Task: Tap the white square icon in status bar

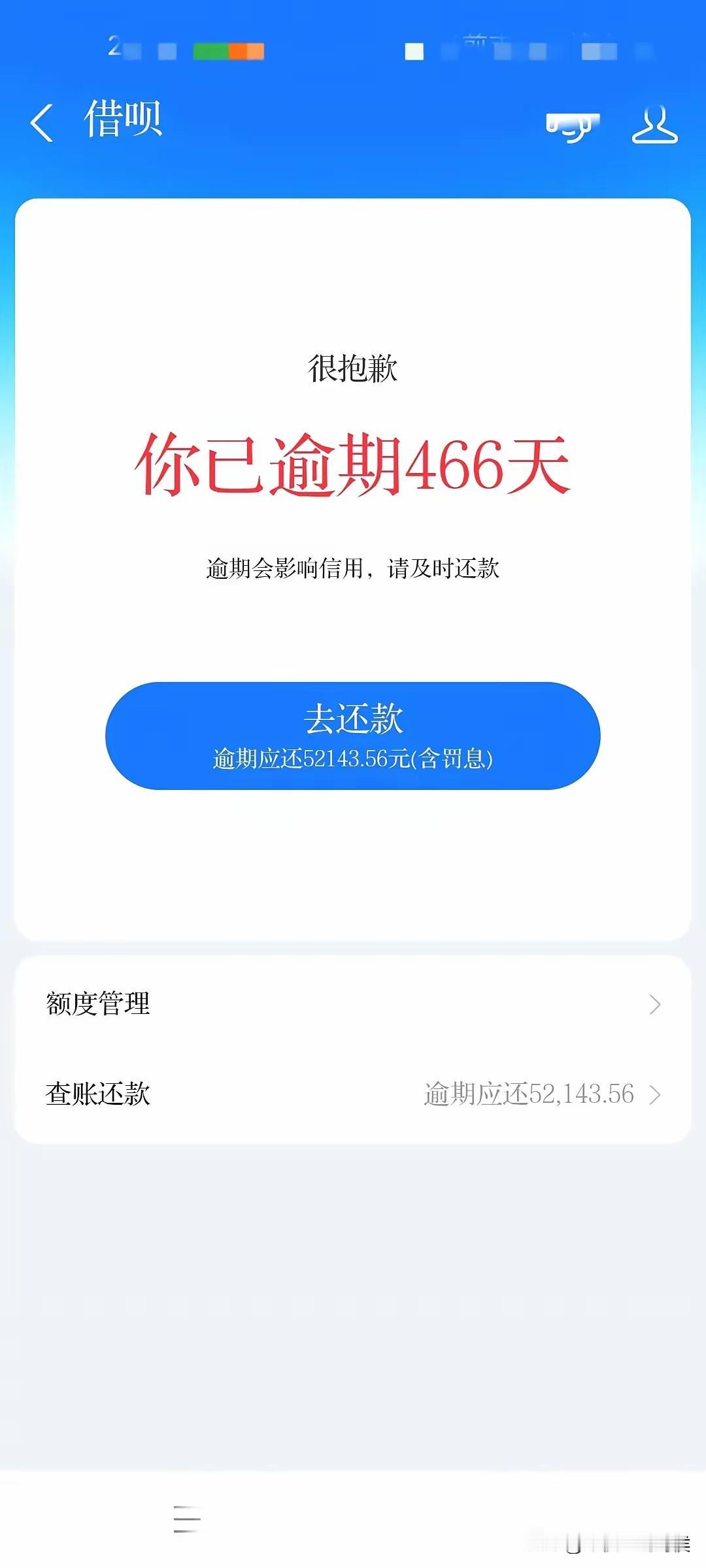Action: 413,51
